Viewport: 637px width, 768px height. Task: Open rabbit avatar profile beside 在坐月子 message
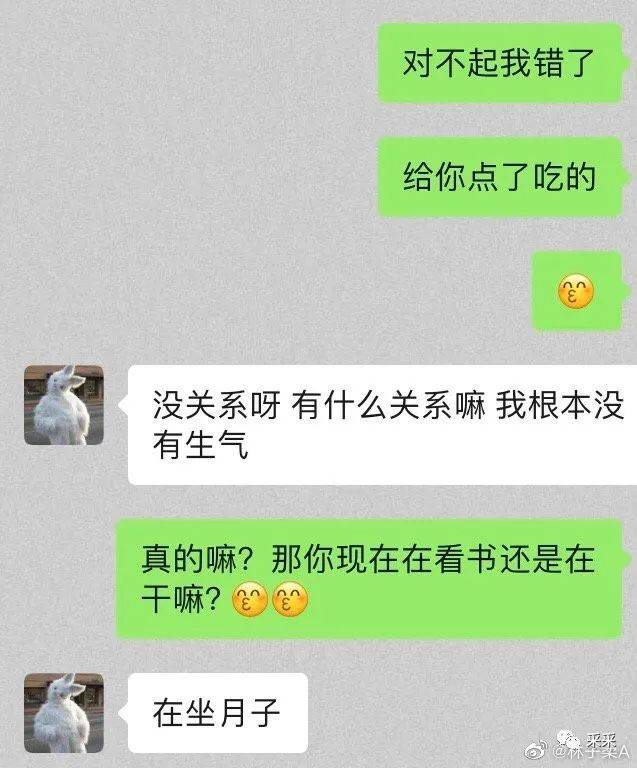(64, 712)
